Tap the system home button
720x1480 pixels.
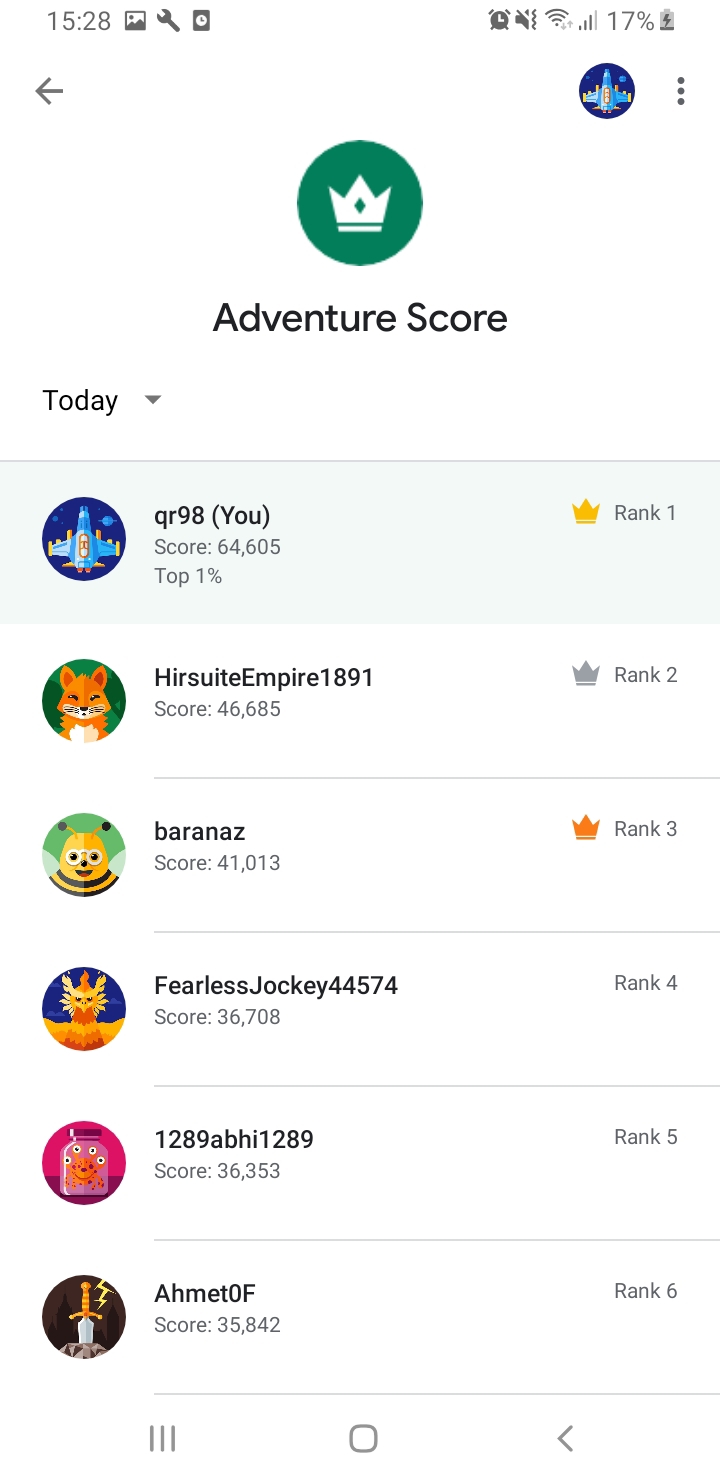[363, 1439]
